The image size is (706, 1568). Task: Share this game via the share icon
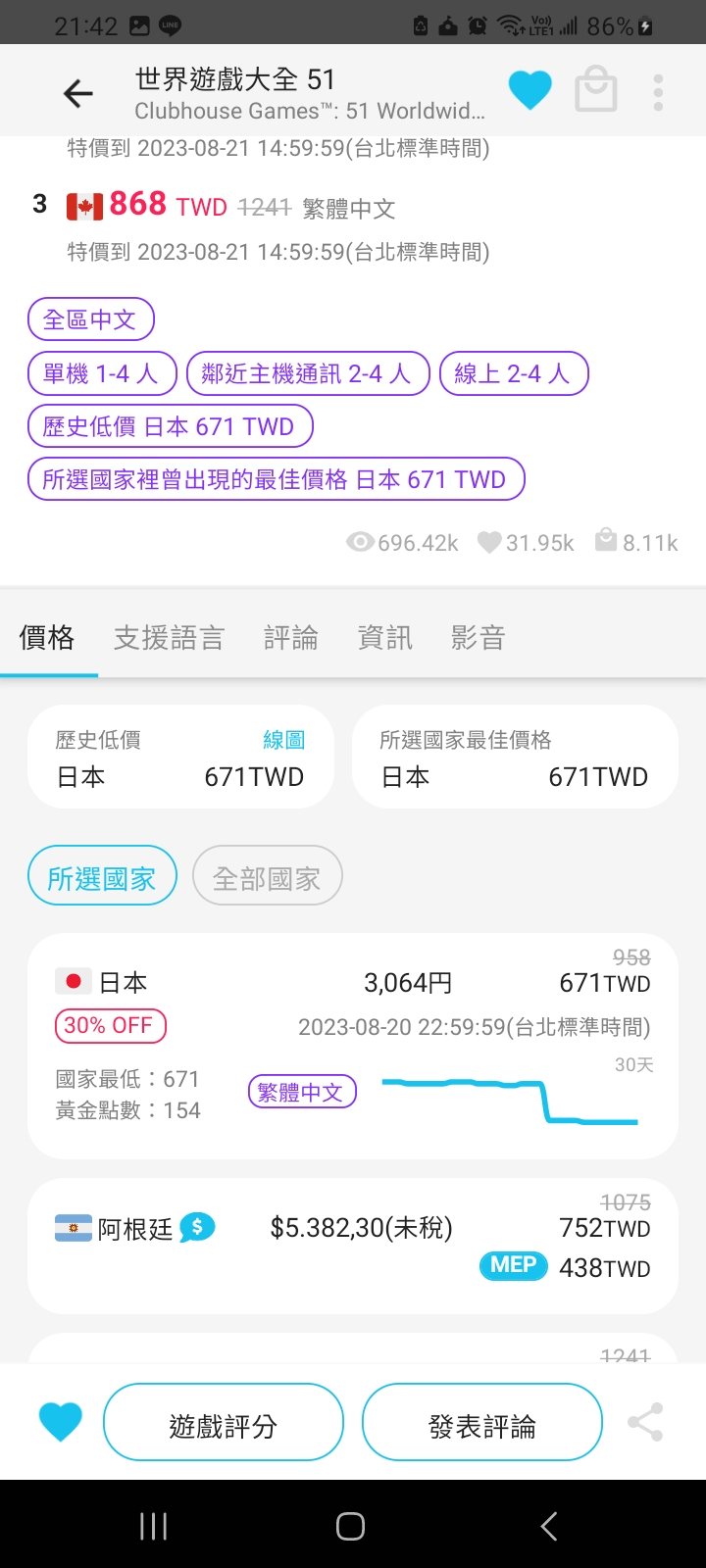645,1422
